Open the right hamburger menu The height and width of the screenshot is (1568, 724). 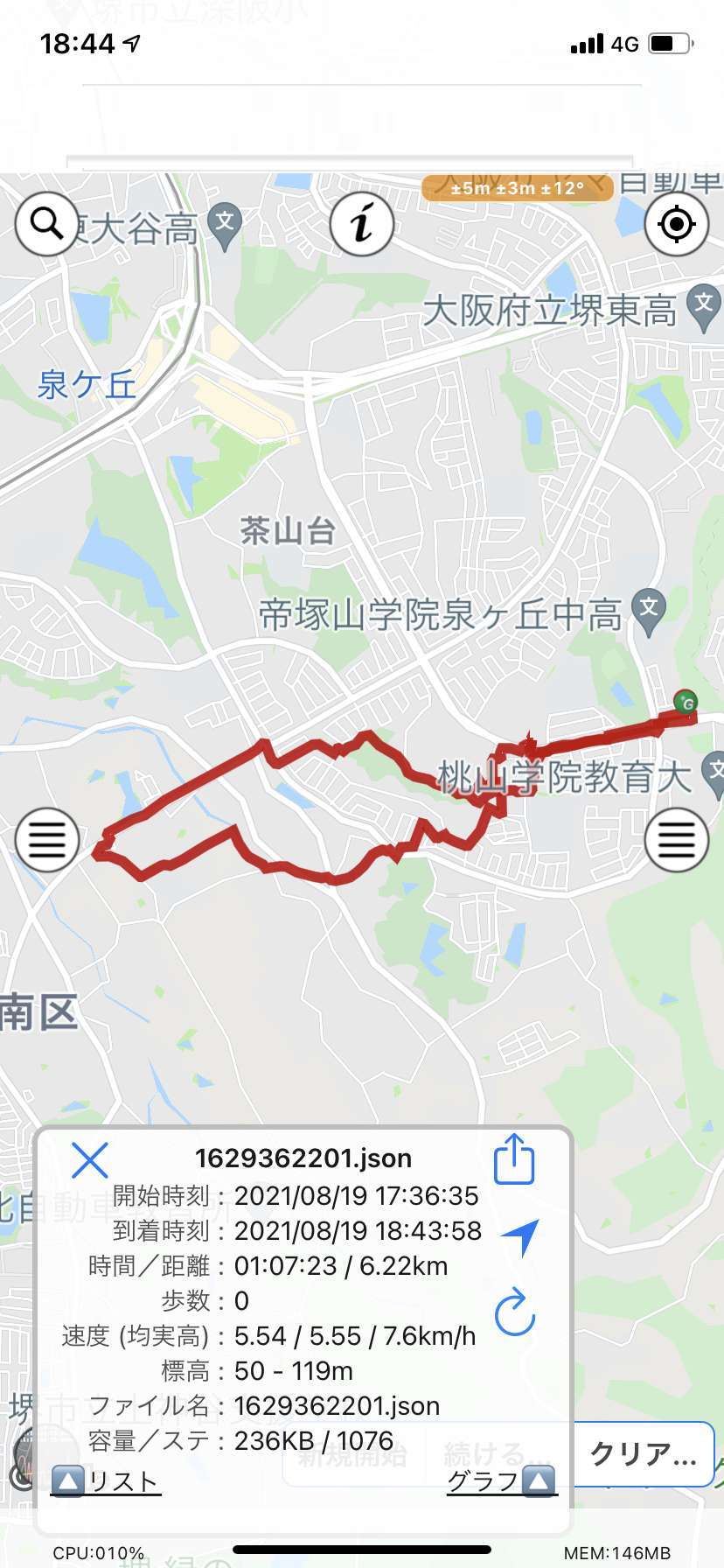(677, 840)
